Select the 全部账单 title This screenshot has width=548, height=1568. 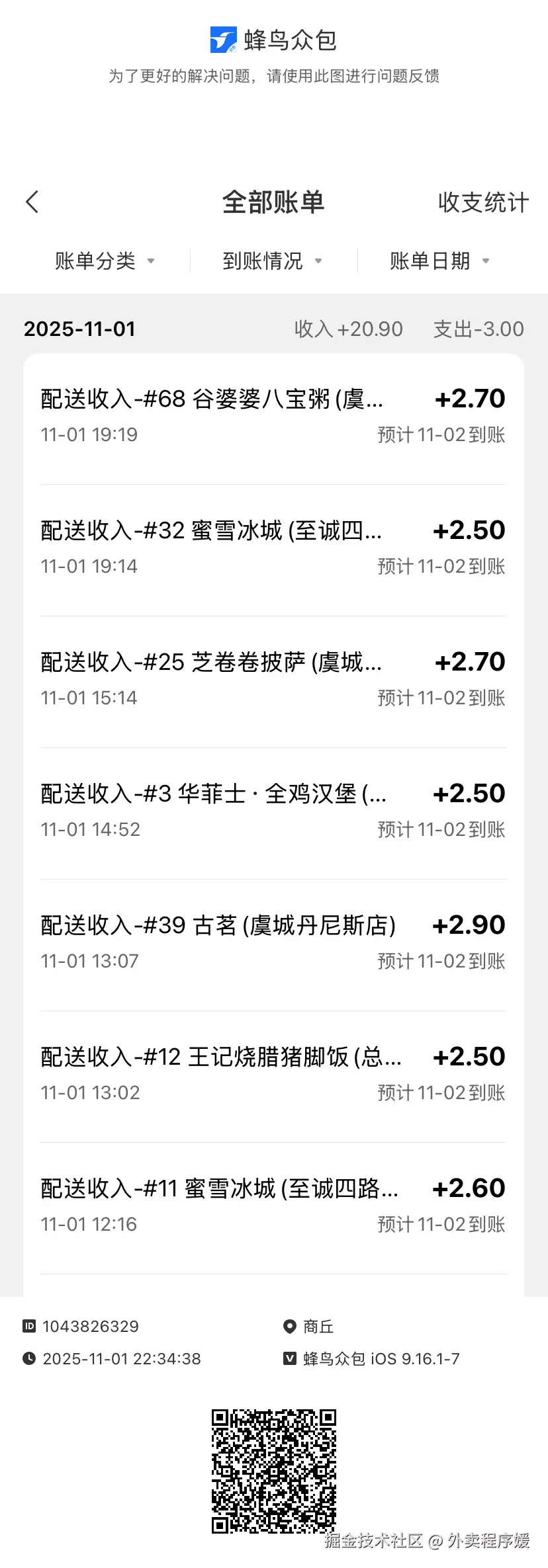click(x=273, y=202)
